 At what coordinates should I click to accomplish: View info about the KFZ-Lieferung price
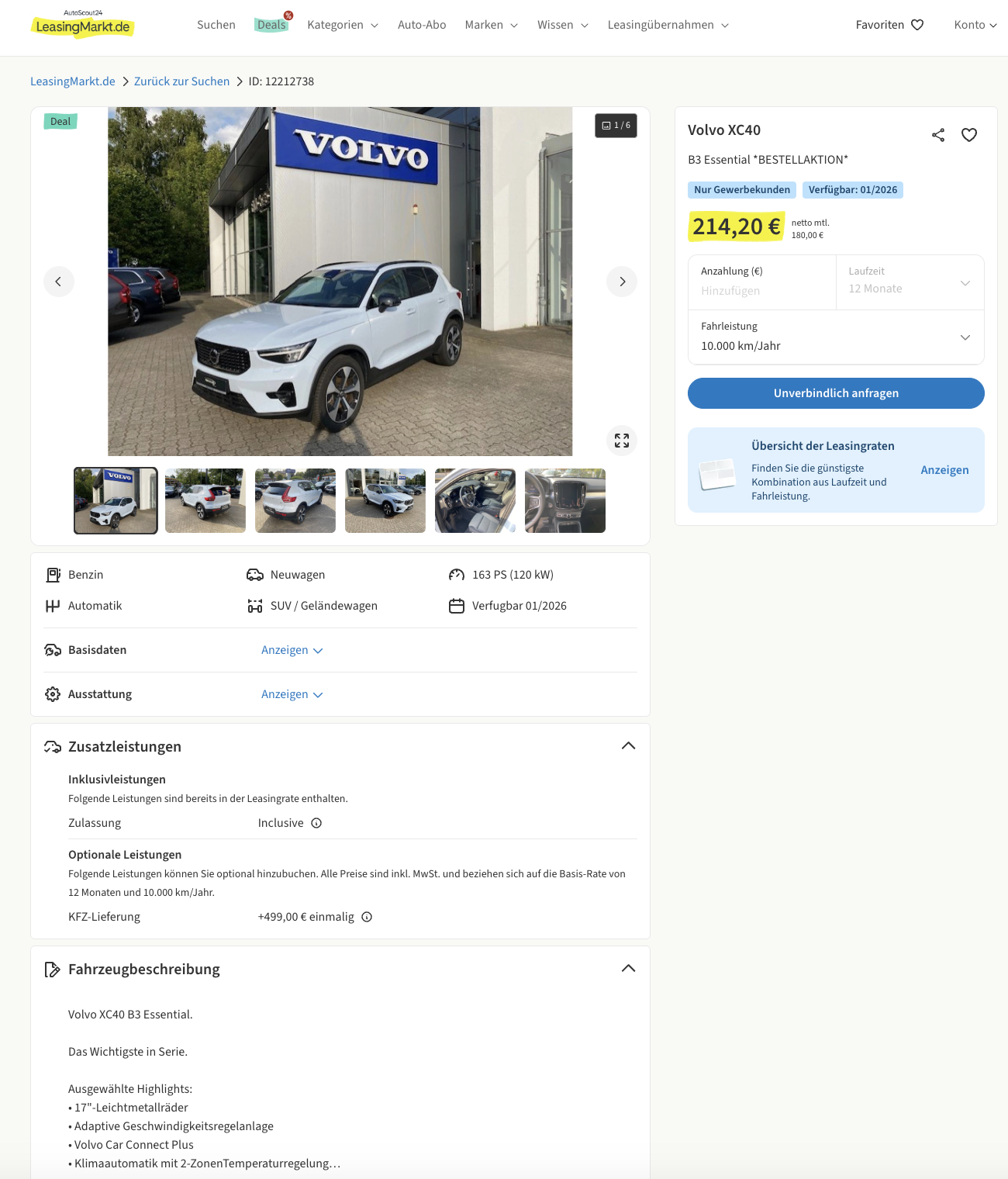[368, 917]
